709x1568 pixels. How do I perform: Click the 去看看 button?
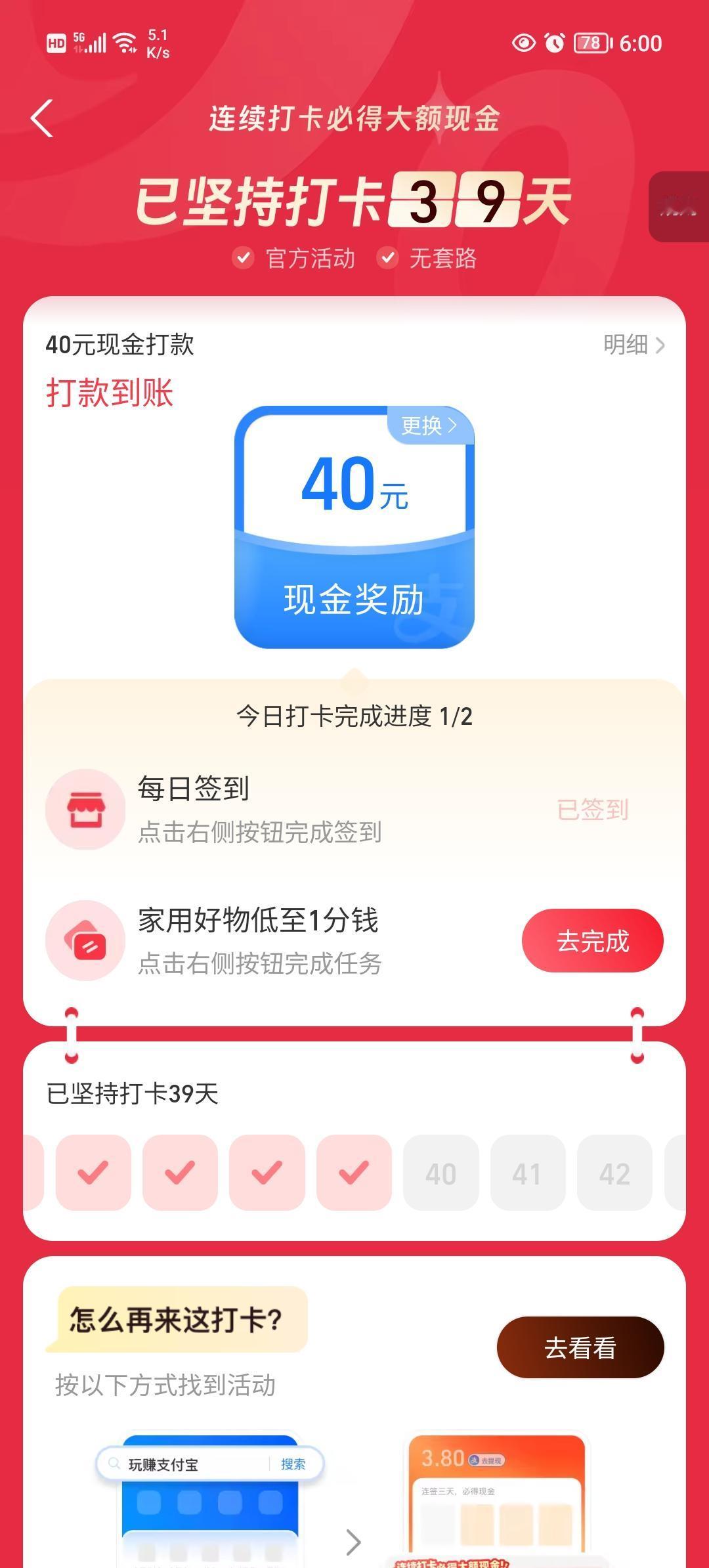click(x=582, y=1347)
